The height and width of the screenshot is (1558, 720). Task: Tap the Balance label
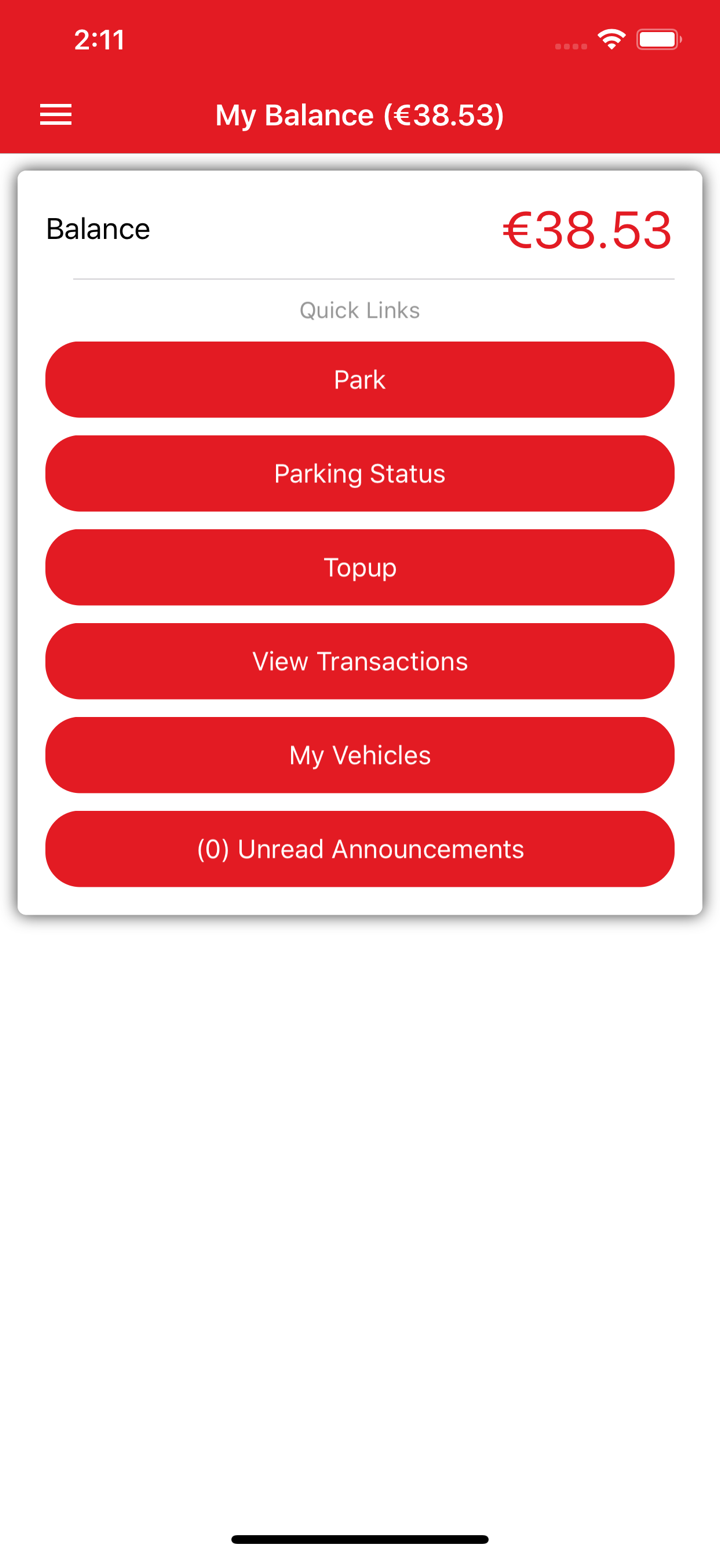coord(97,229)
